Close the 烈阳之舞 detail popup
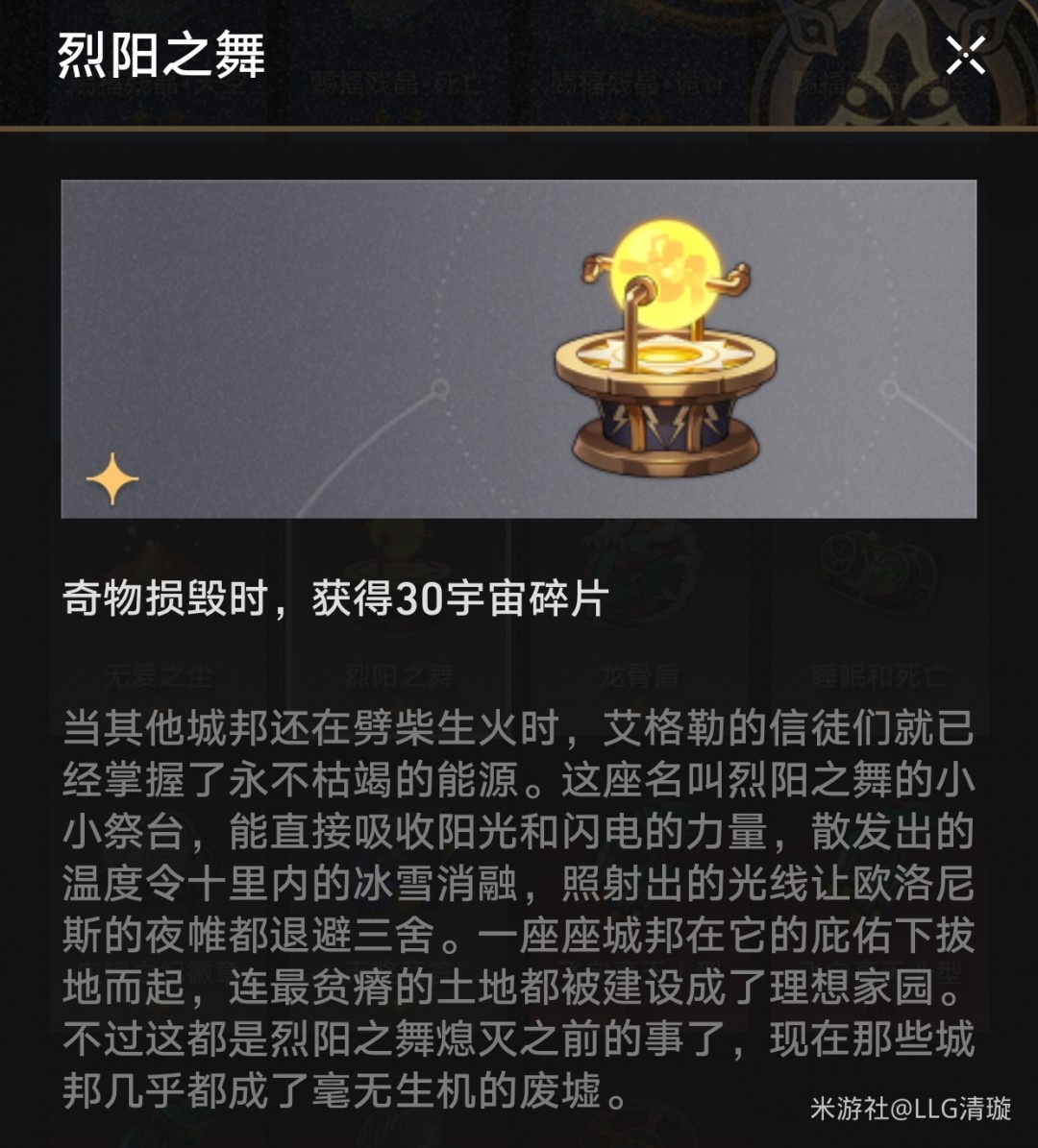The image size is (1038, 1148). [x=965, y=56]
